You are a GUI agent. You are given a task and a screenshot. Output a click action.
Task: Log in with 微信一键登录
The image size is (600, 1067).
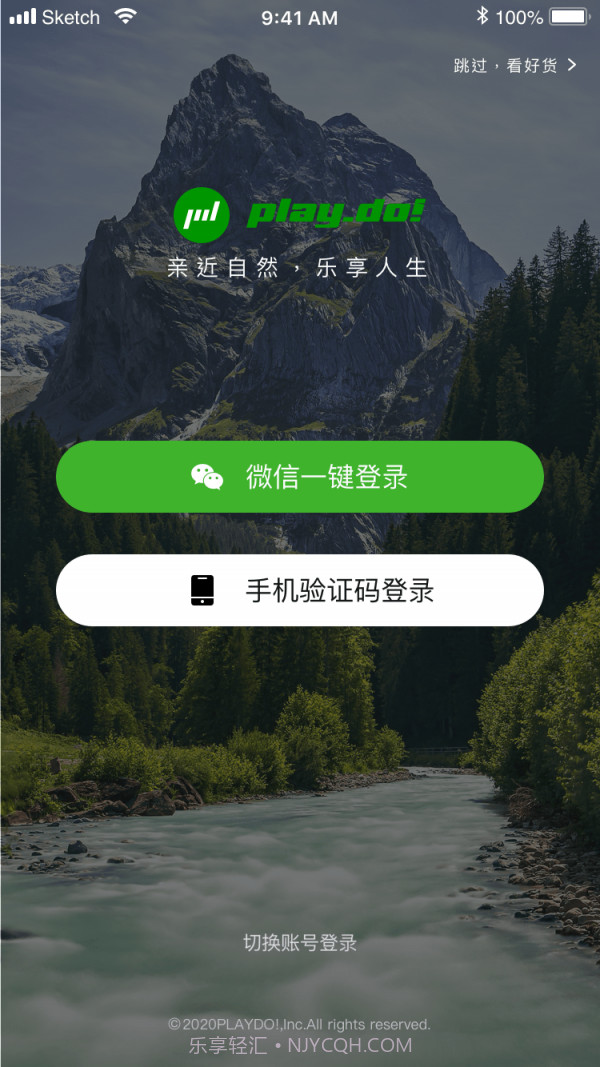(x=300, y=477)
